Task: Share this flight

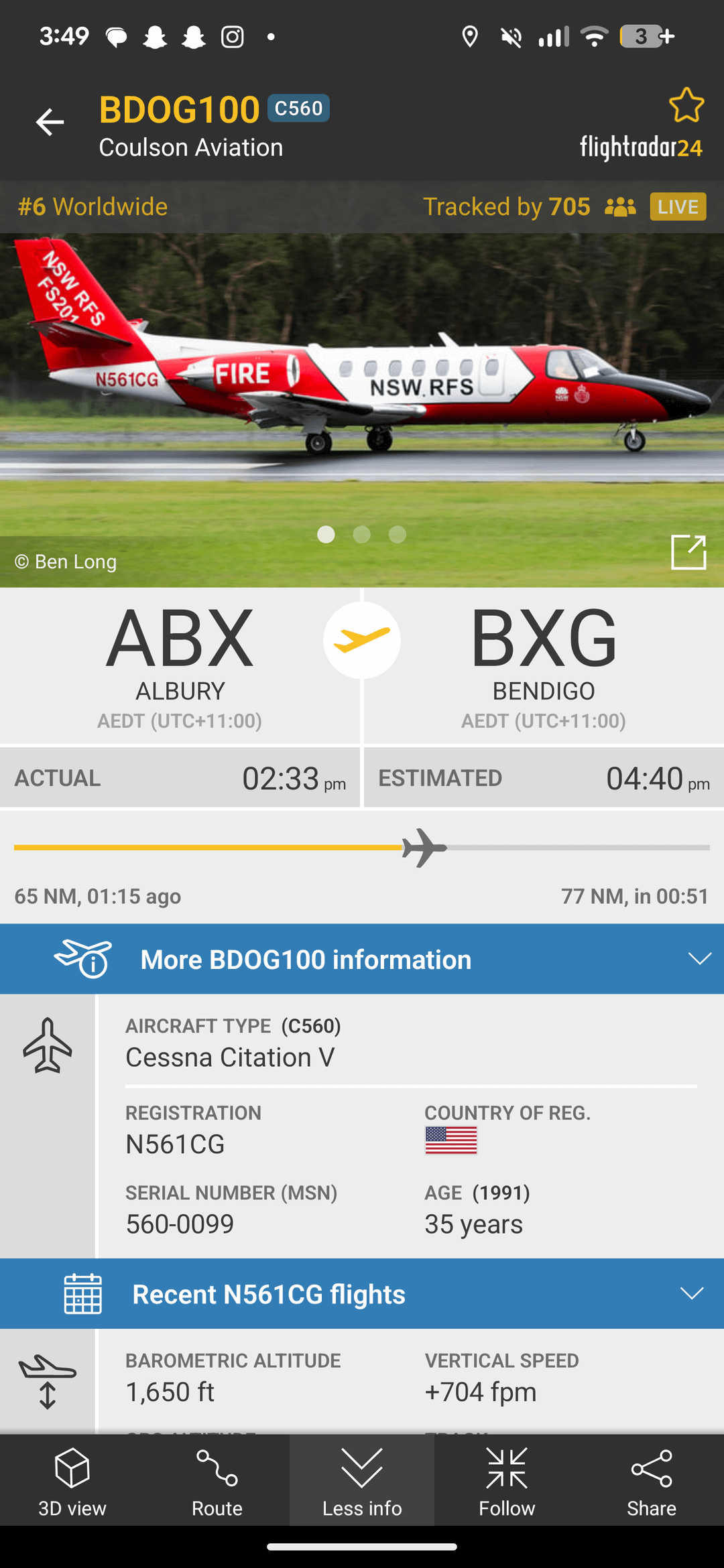Action: (652, 1481)
